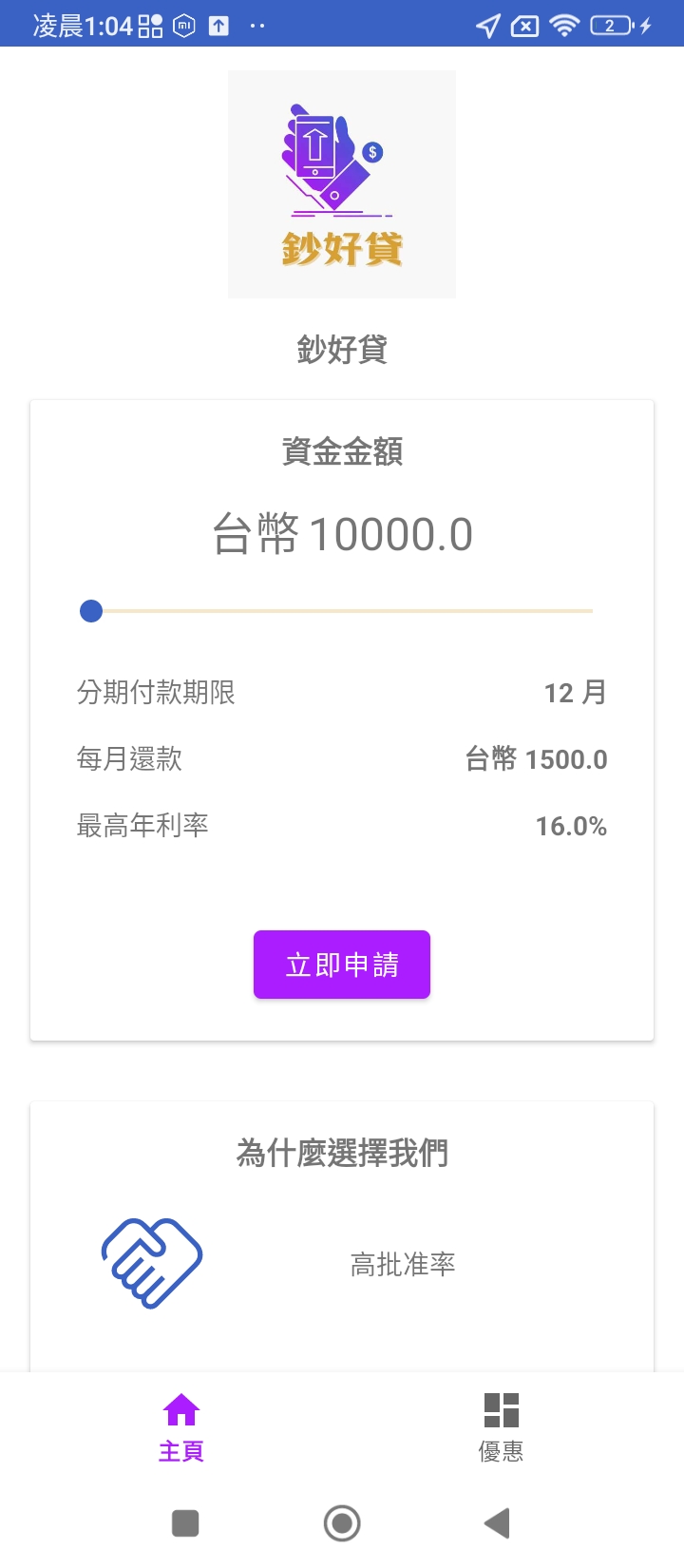Go back with the system back button
Screen dimensions: 684x1568
[497, 1523]
